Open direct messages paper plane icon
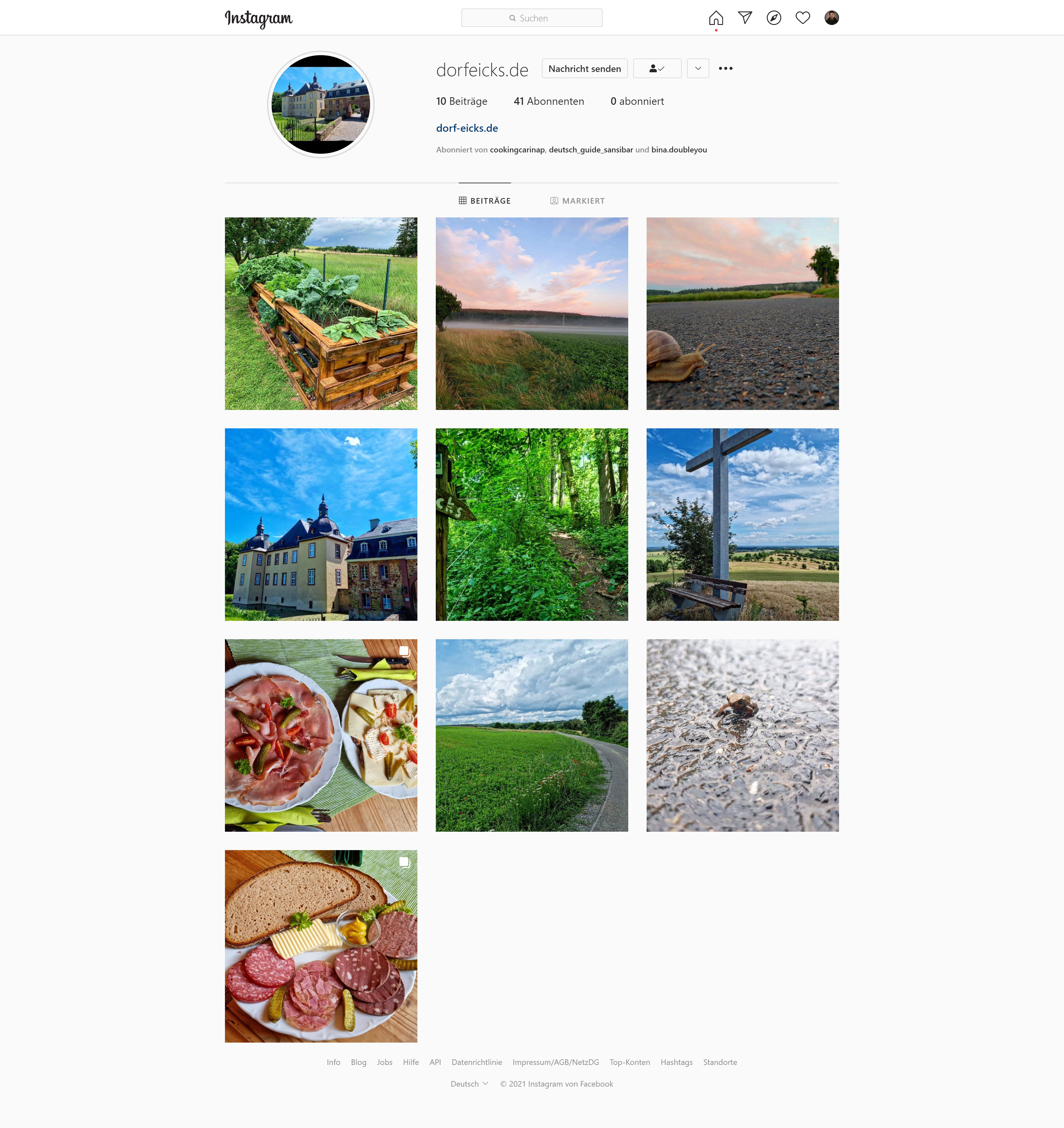Viewport: 1064px width, 1128px height. [745, 18]
